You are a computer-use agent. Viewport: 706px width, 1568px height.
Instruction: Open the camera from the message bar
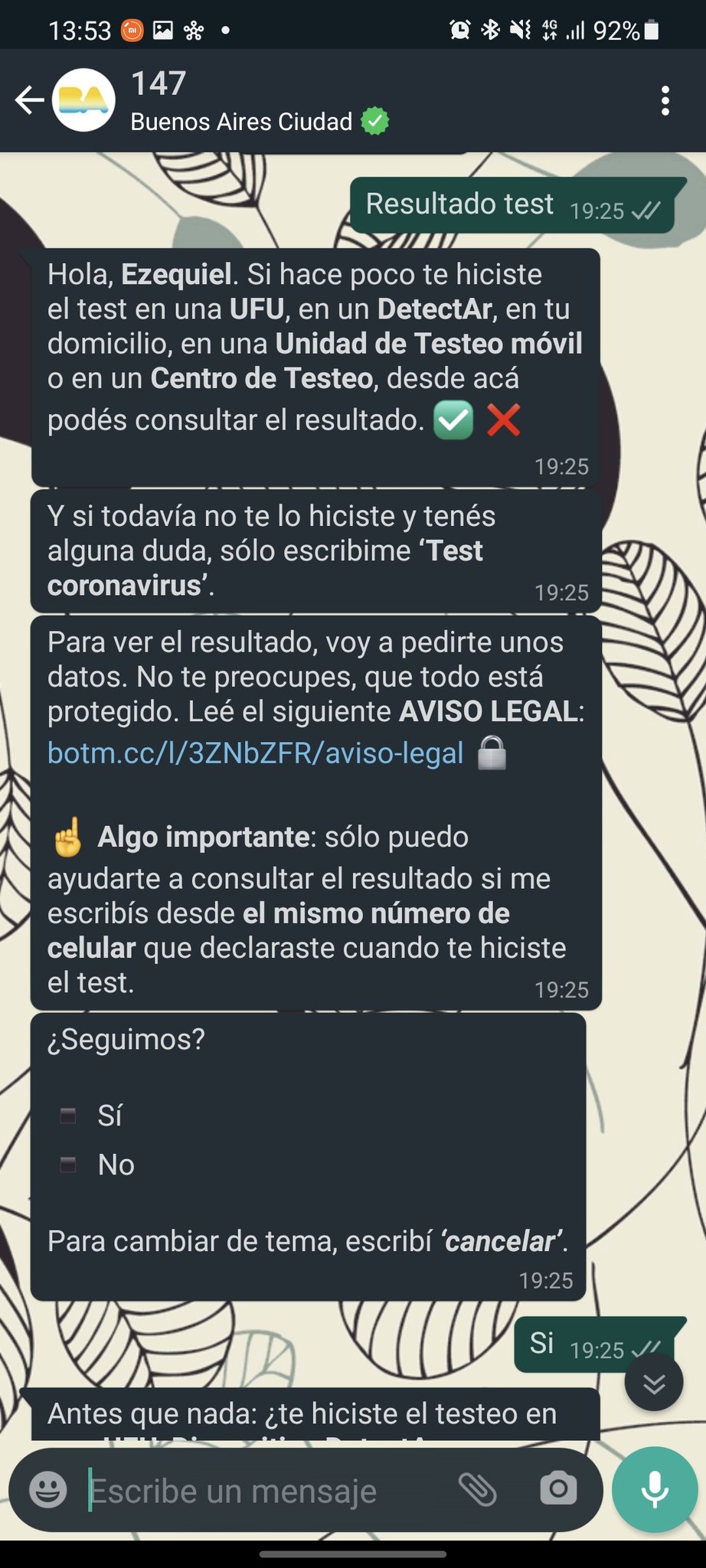click(x=558, y=1489)
